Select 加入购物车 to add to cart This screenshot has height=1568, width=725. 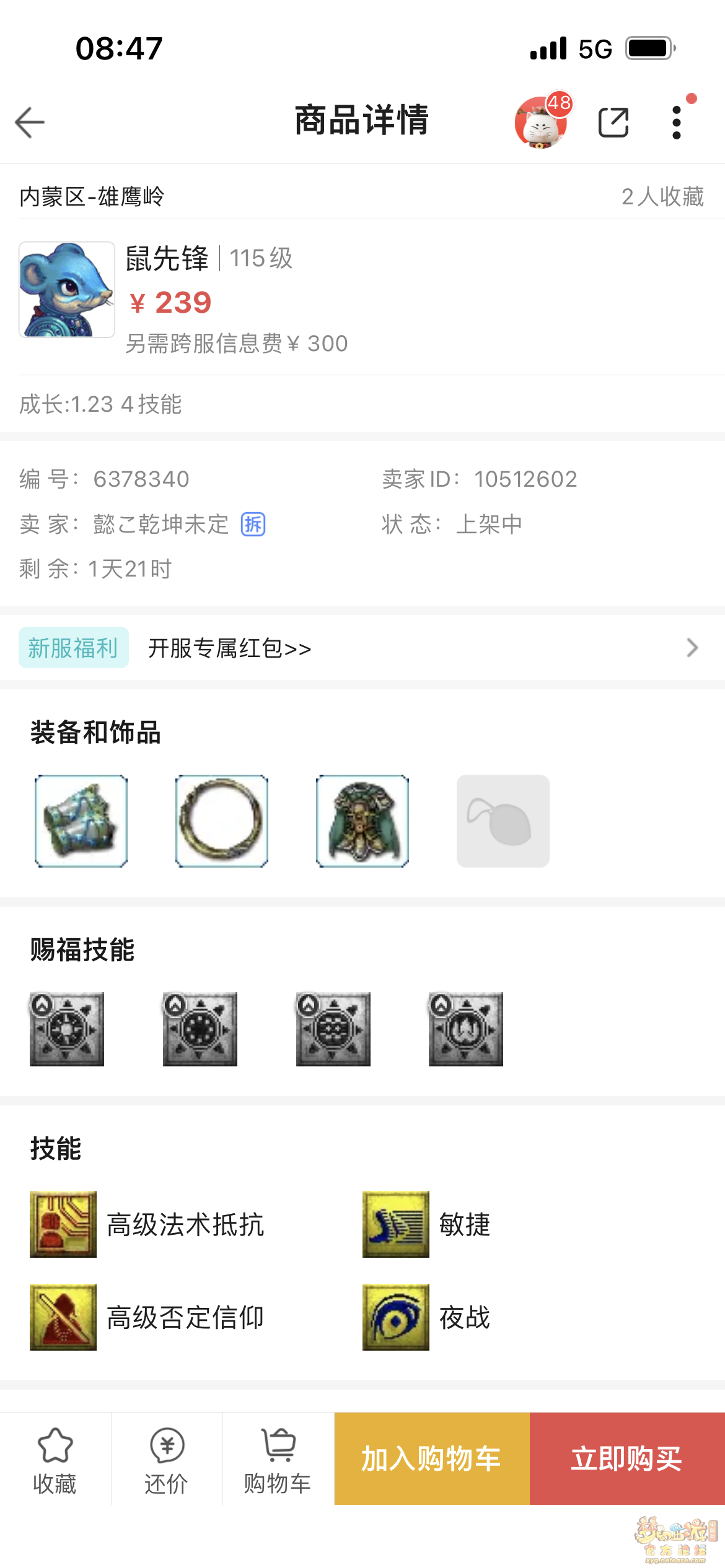point(432,1459)
